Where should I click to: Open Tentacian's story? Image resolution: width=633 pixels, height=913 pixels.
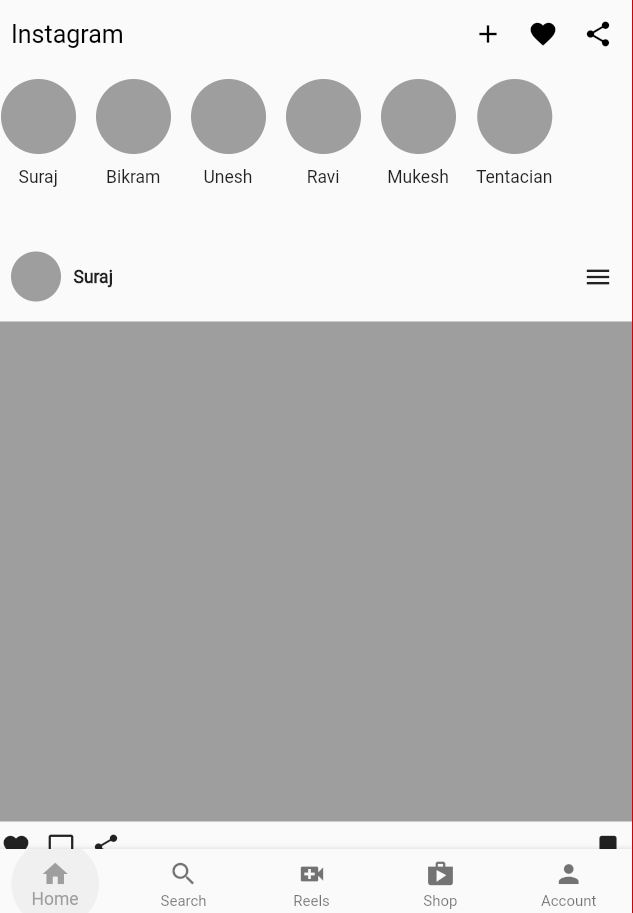(514, 117)
